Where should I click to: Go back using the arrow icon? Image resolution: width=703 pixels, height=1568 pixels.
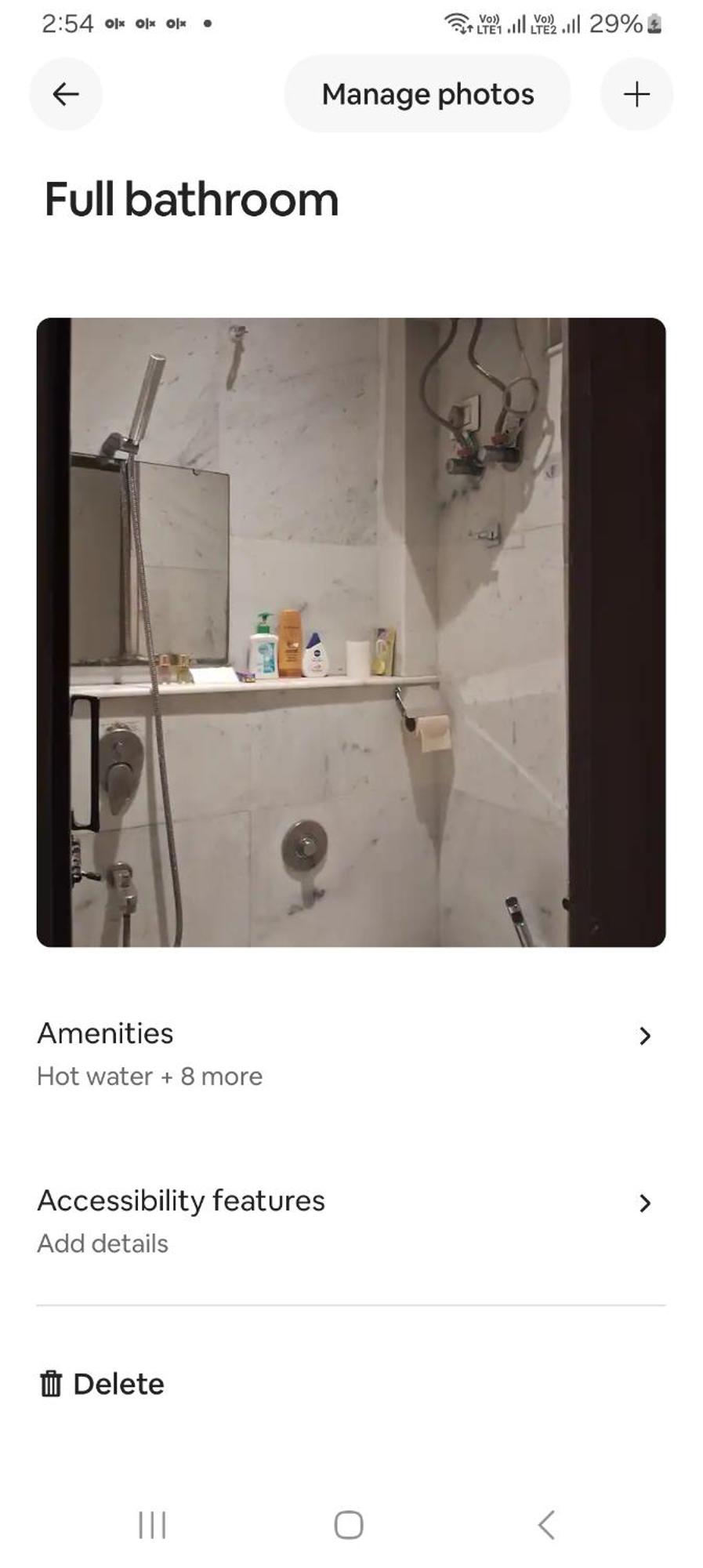(x=66, y=94)
